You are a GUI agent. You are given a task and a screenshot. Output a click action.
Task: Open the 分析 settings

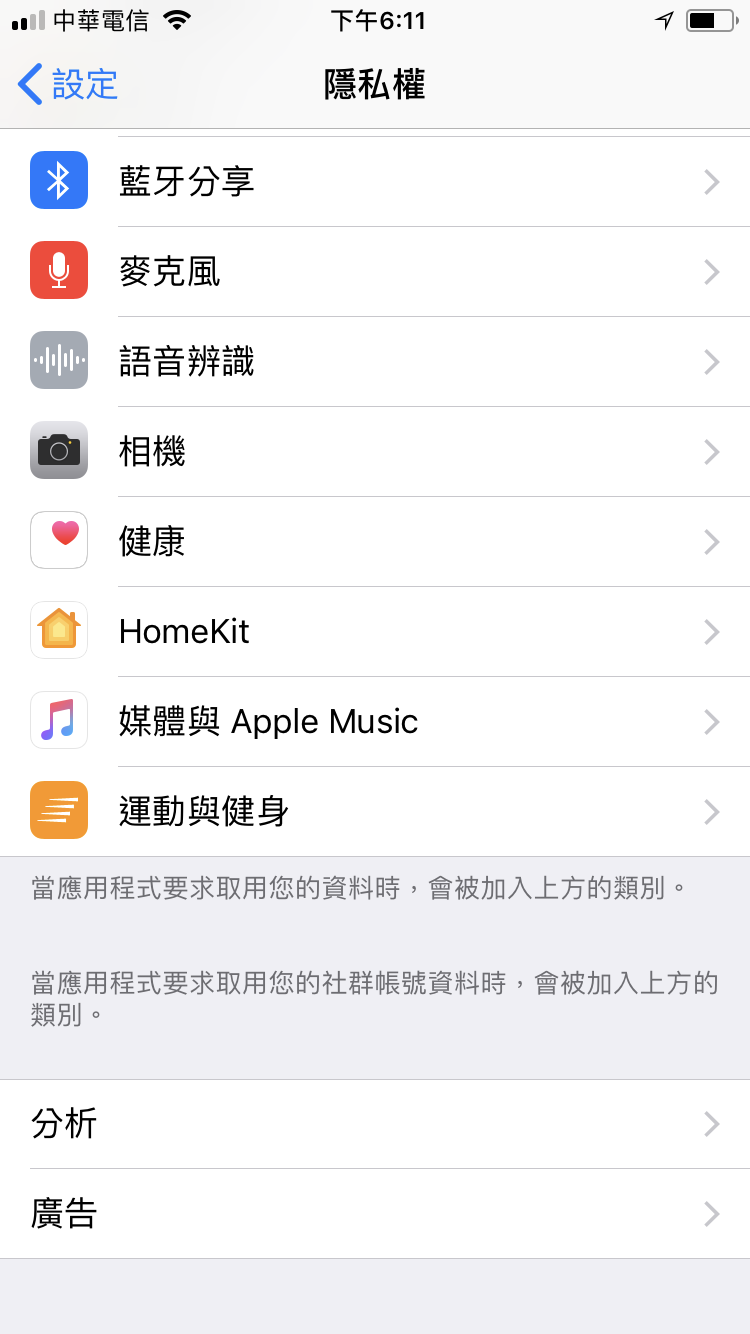pos(375,1124)
